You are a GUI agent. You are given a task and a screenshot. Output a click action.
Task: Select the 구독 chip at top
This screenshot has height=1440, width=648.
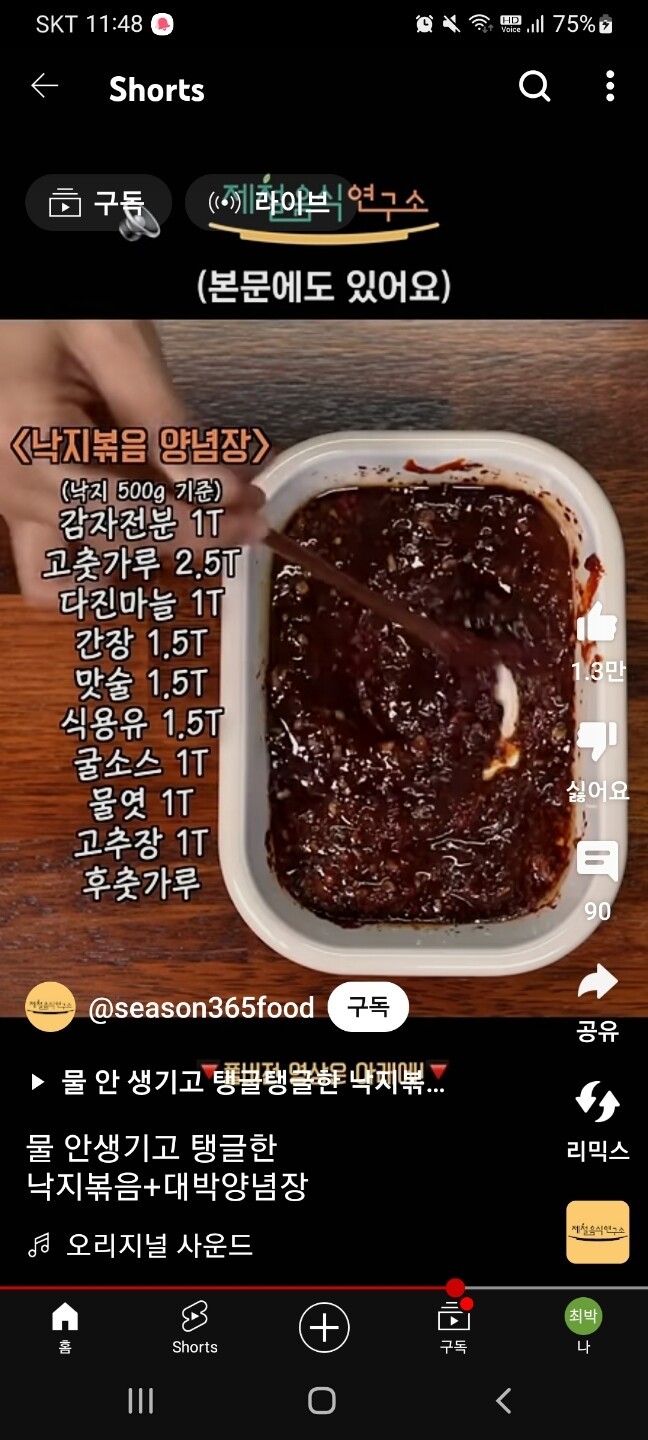(98, 204)
